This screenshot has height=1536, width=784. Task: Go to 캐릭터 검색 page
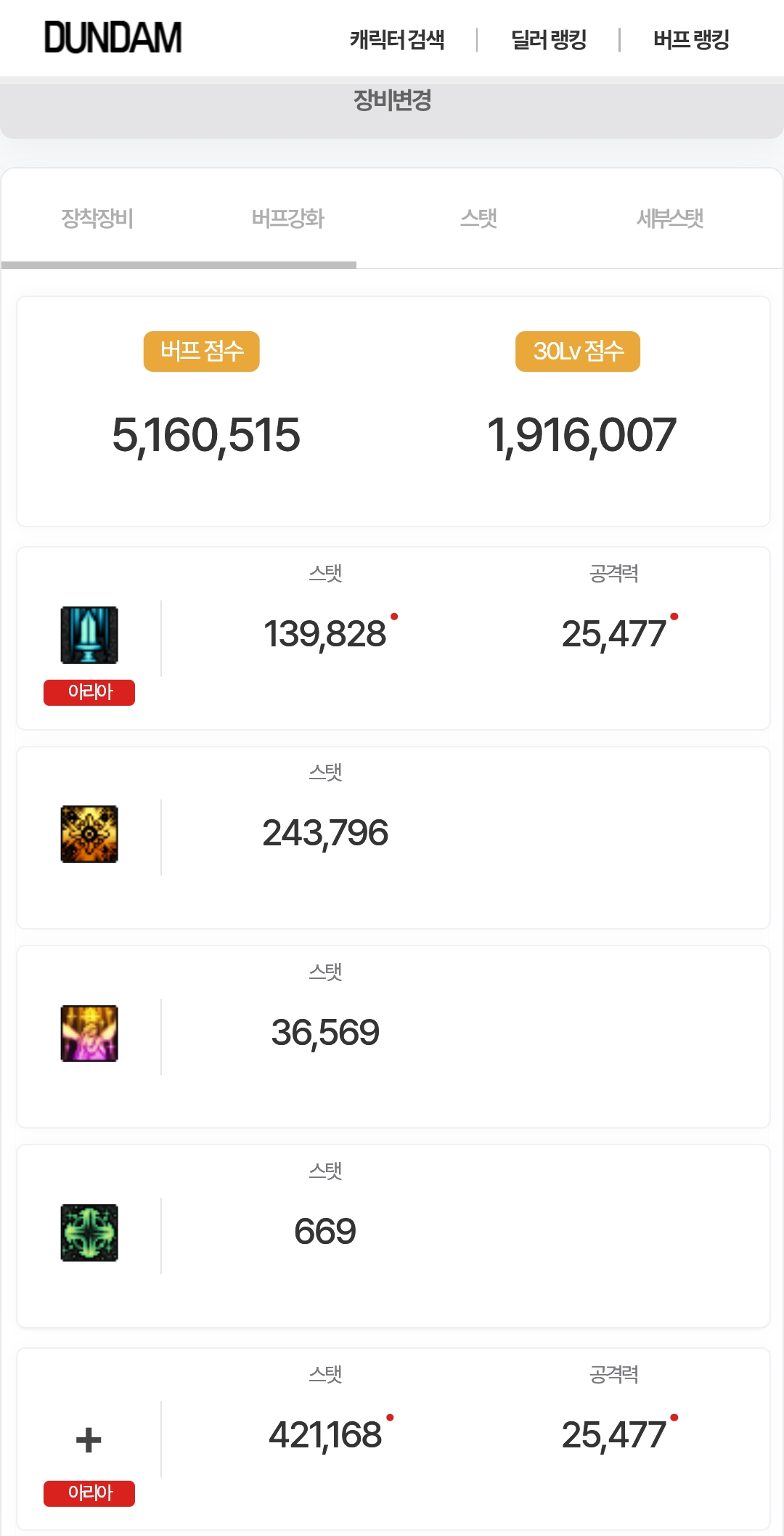[397, 39]
